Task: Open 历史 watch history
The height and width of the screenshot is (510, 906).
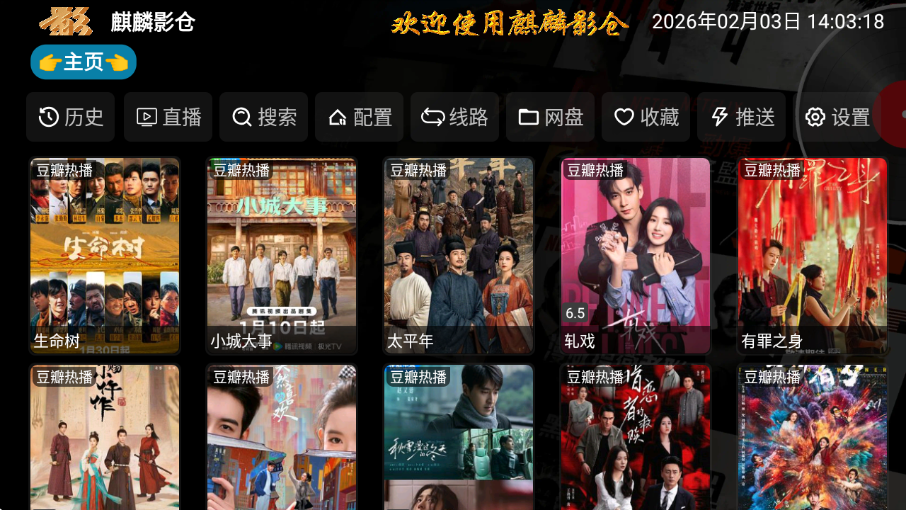Action: (x=71, y=117)
